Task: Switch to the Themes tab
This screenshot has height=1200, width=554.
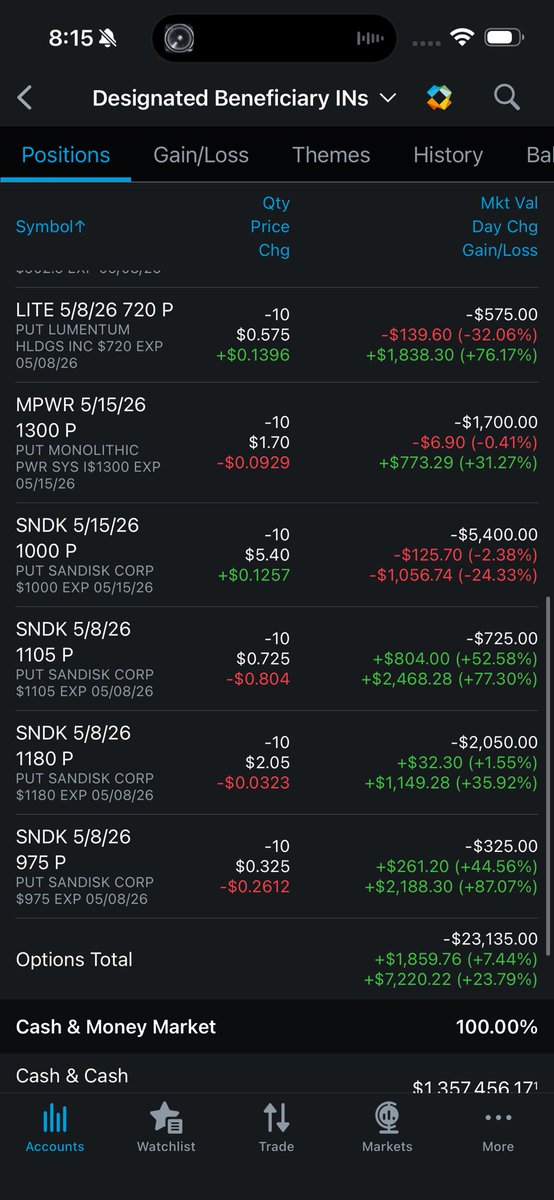Action: 331,155
